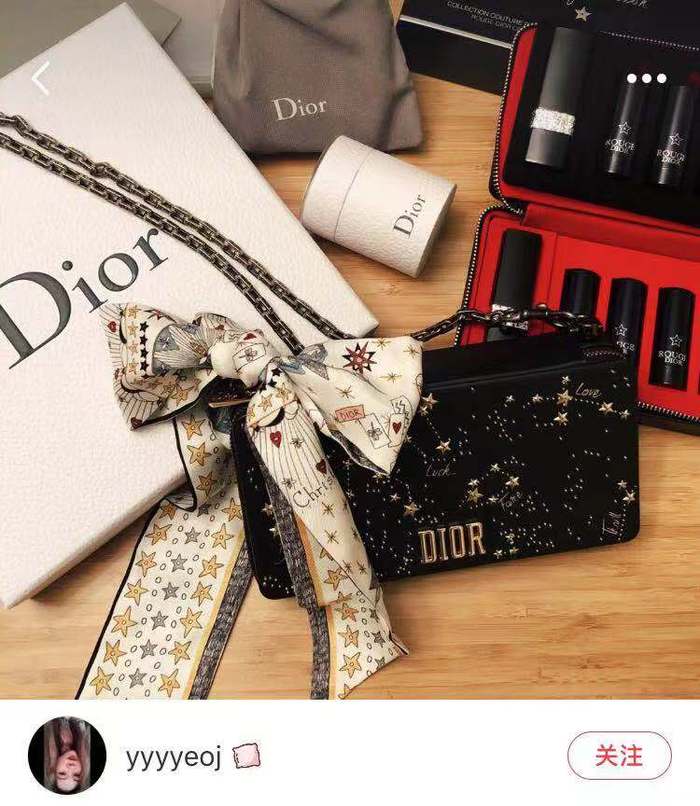This screenshot has height=806, width=700.
Task: Open the three-dot overflow menu
Action: (646, 78)
